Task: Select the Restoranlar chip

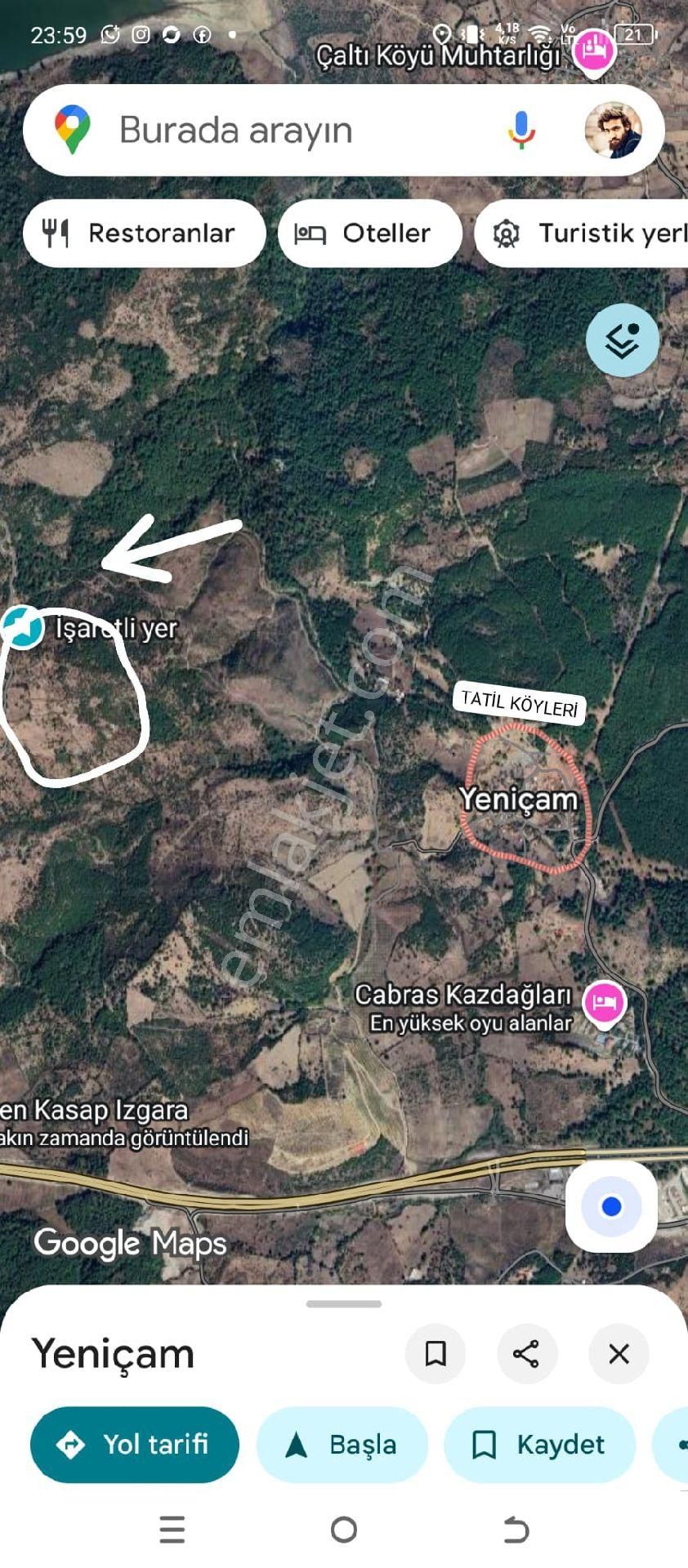Action: click(x=145, y=234)
